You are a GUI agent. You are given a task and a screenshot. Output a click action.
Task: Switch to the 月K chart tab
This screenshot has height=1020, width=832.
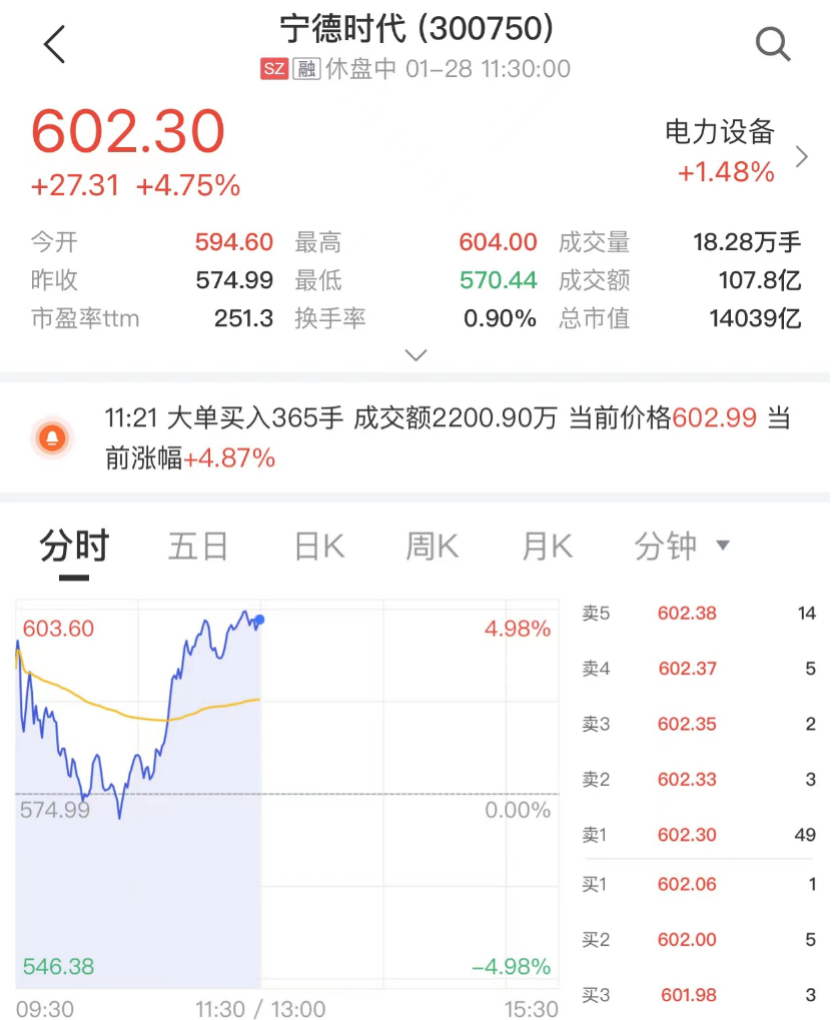(547, 547)
